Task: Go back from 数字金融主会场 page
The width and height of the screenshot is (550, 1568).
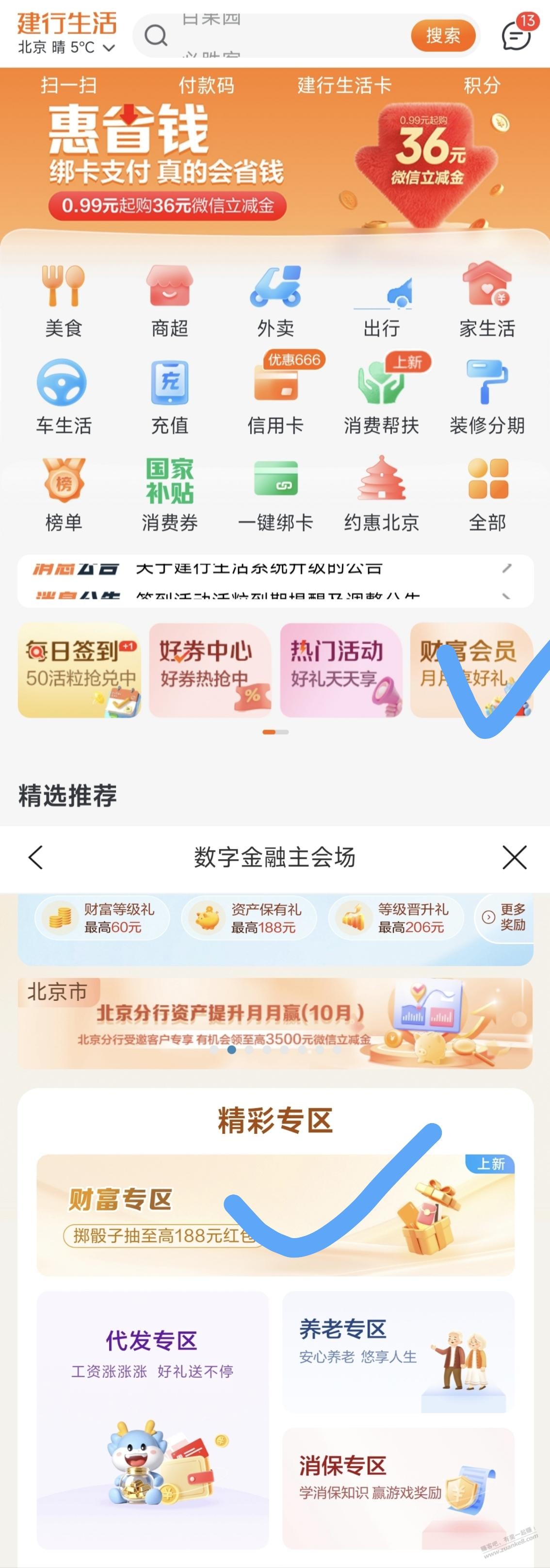Action: click(x=36, y=857)
